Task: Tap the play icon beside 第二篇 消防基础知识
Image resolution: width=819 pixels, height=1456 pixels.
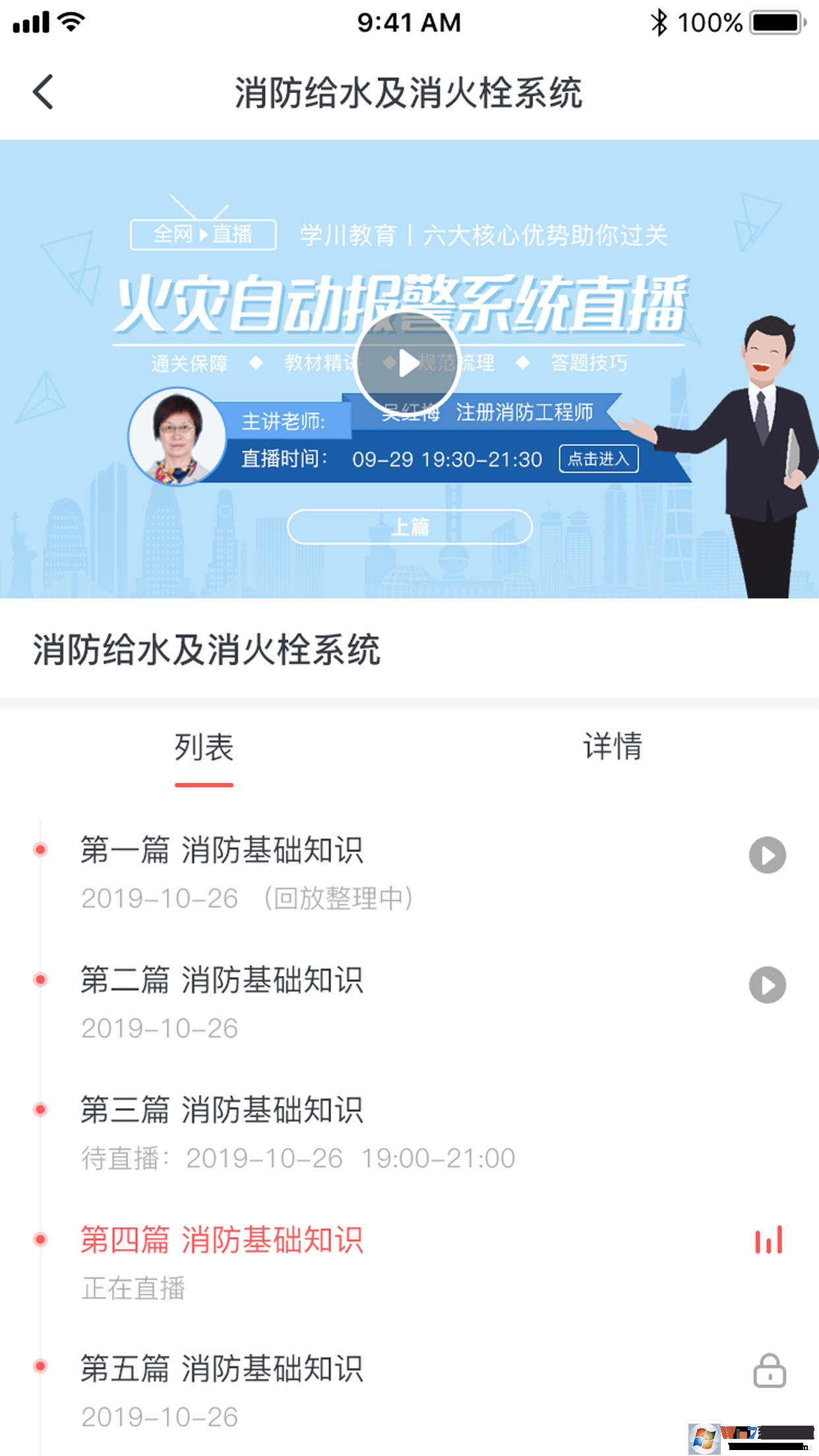Action: point(767,985)
